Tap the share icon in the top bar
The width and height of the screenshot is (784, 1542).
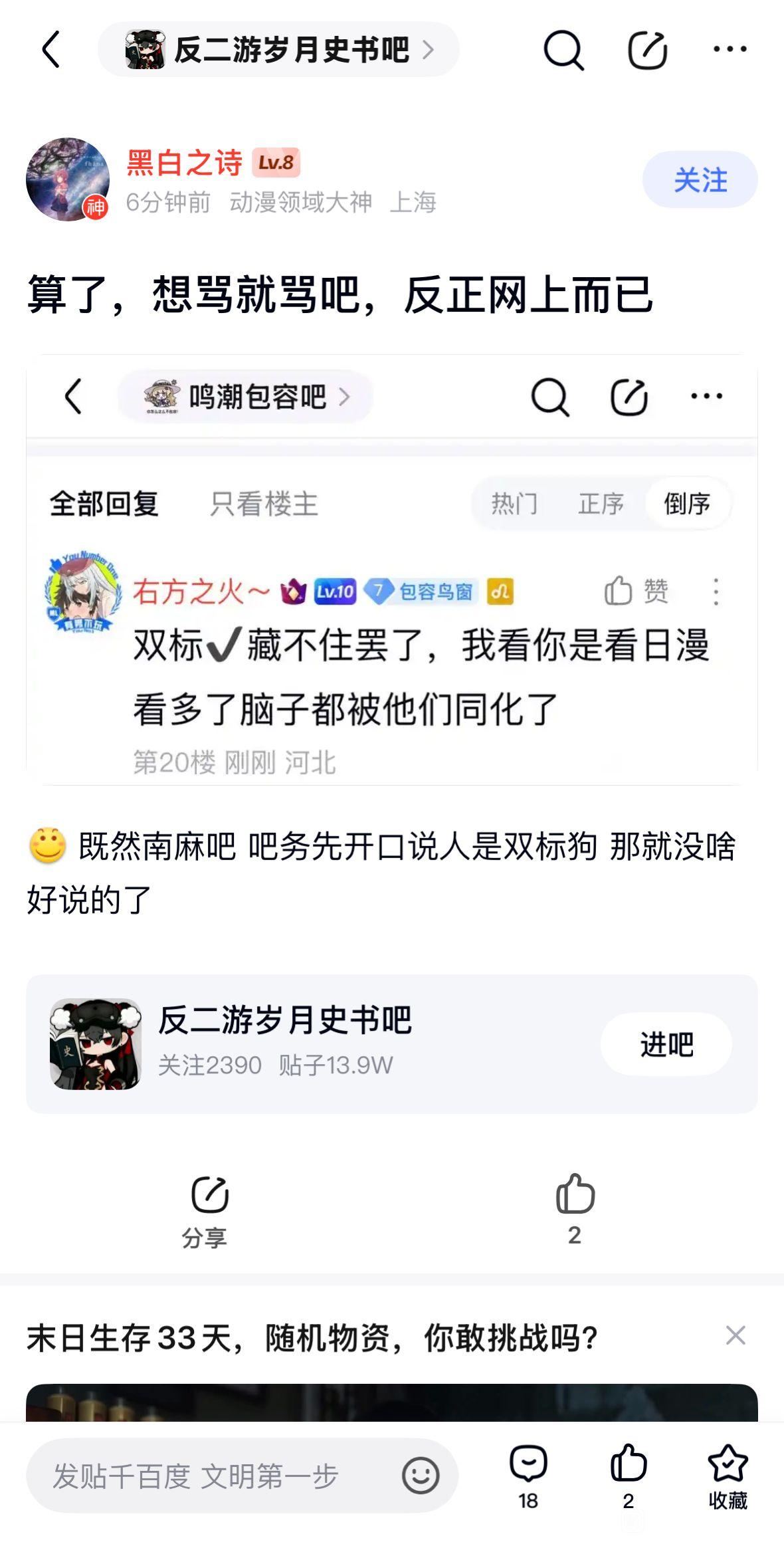point(647,50)
